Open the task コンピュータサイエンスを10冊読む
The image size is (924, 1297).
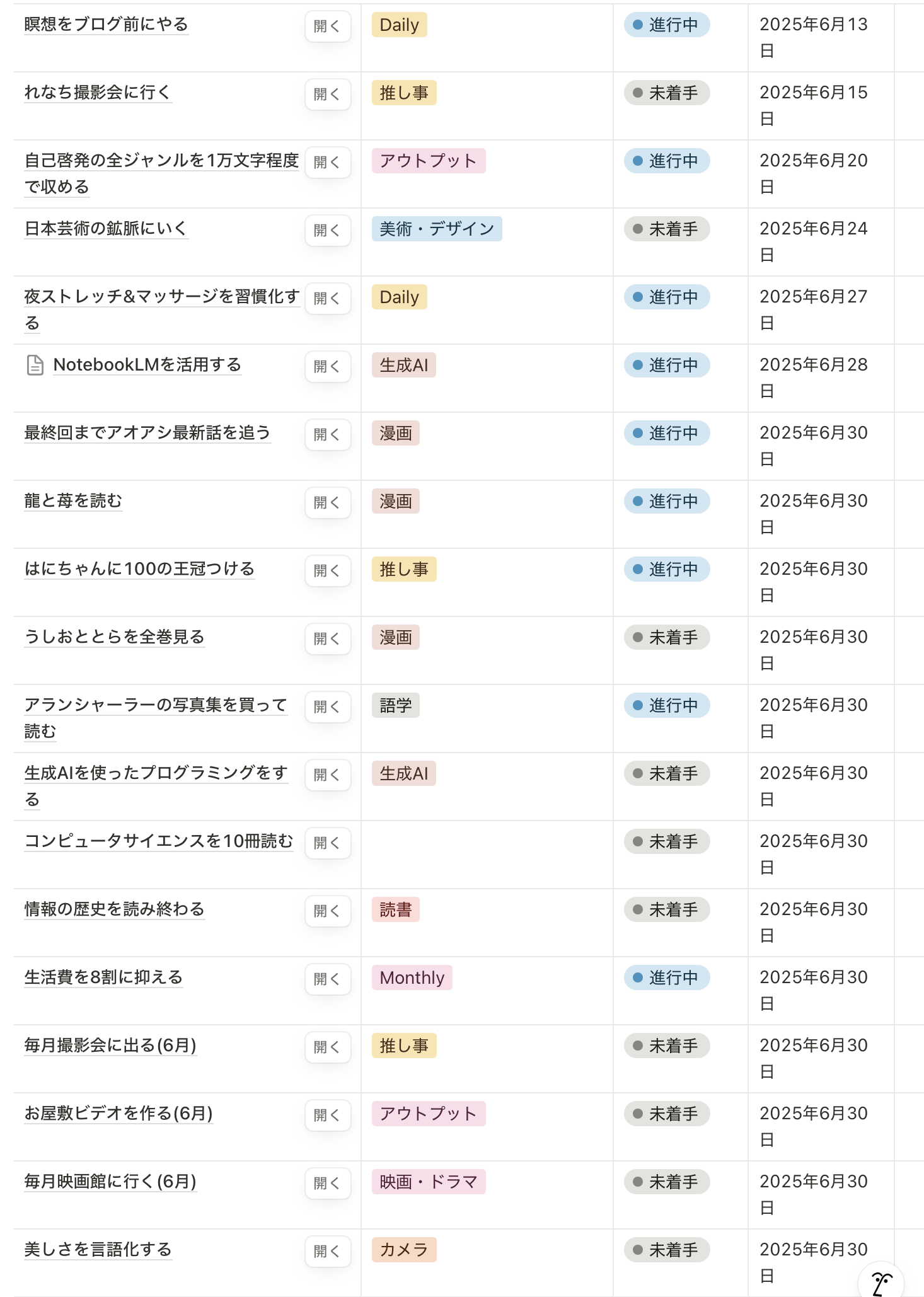[158, 841]
